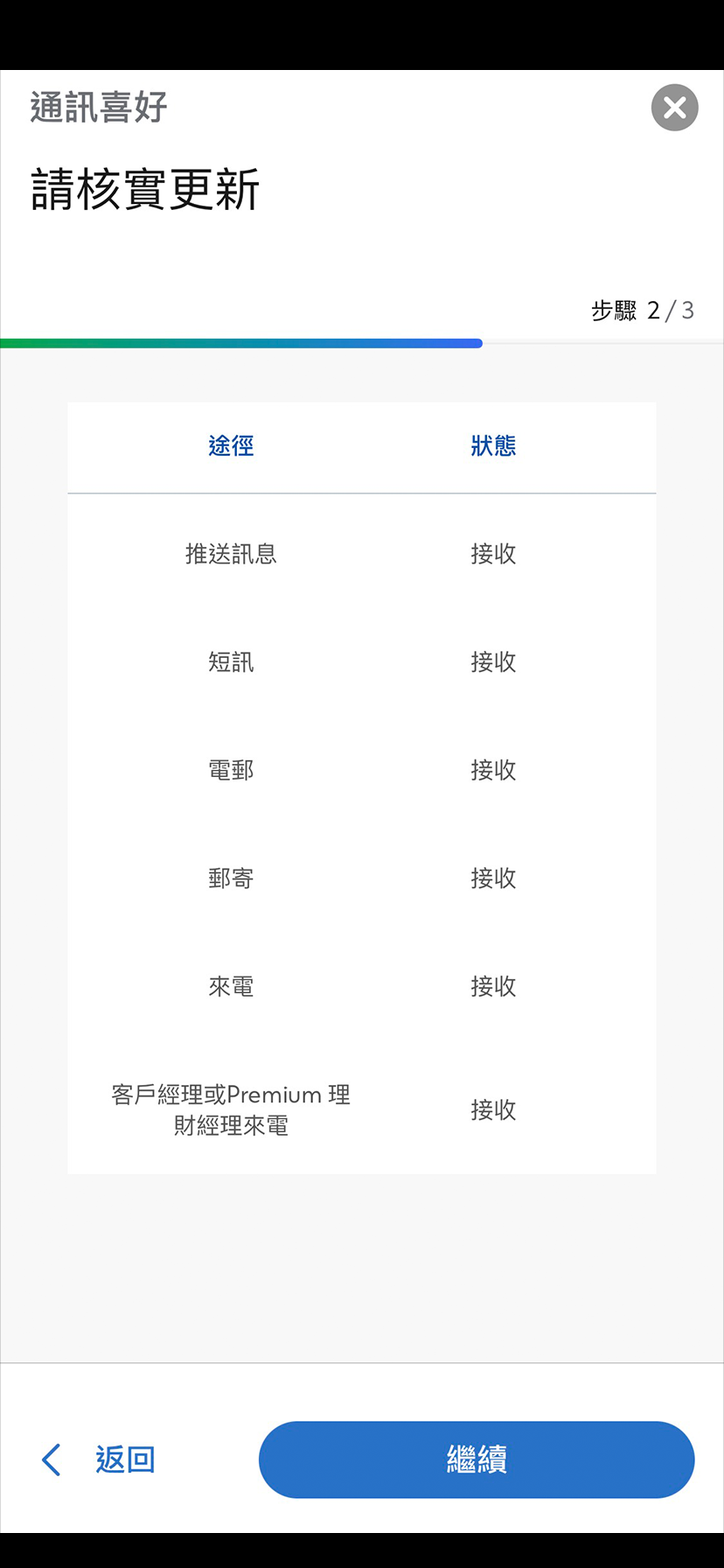Click the 途徑 column header
The width and height of the screenshot is (724, 1568).
tap(231, 446)
